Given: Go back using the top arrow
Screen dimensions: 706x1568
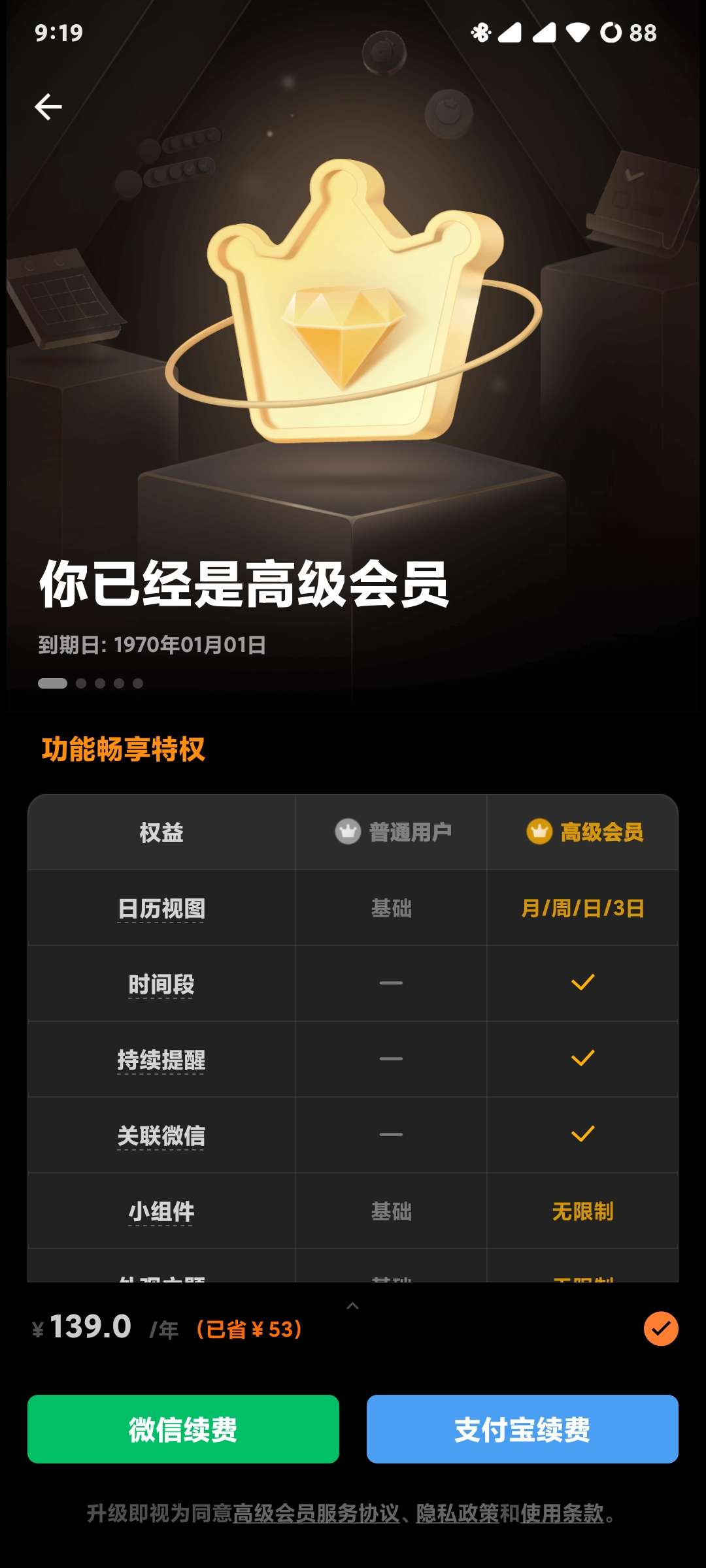Looking at the screenshot, I should 48,107.
